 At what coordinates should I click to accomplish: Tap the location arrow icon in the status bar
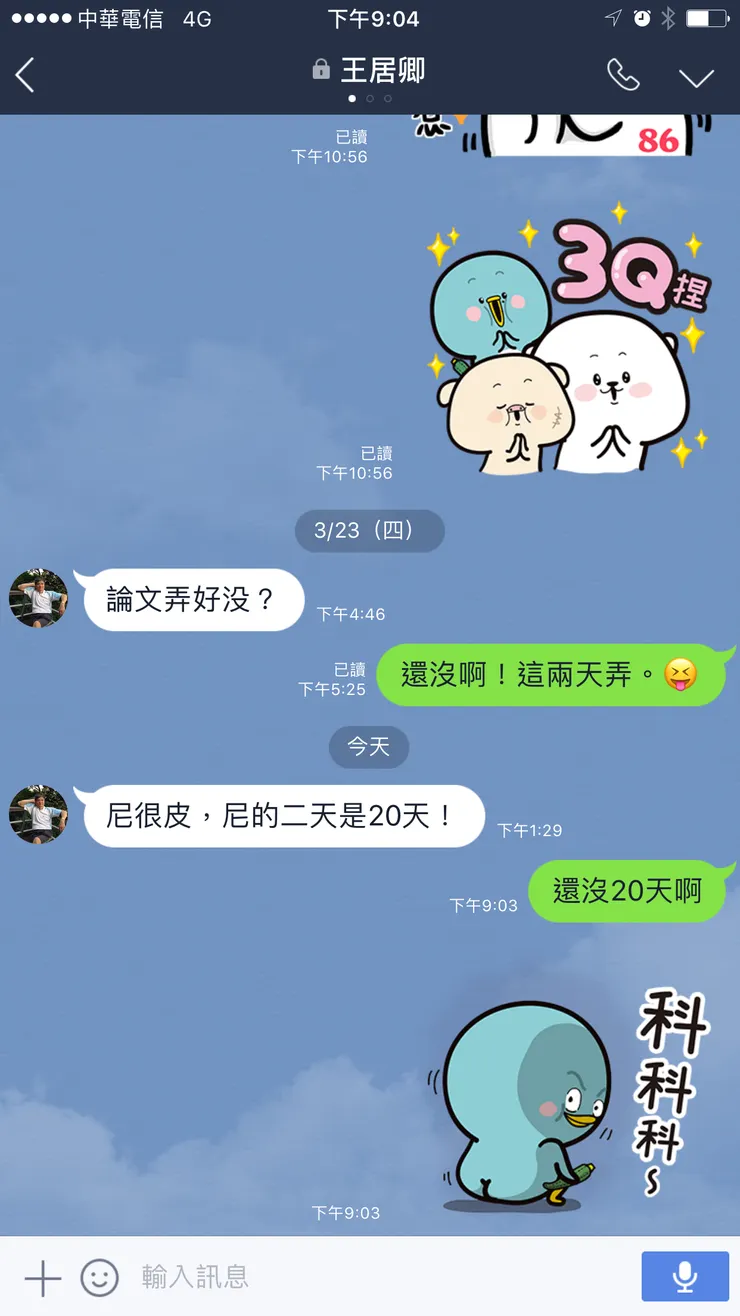pos(611,16)
